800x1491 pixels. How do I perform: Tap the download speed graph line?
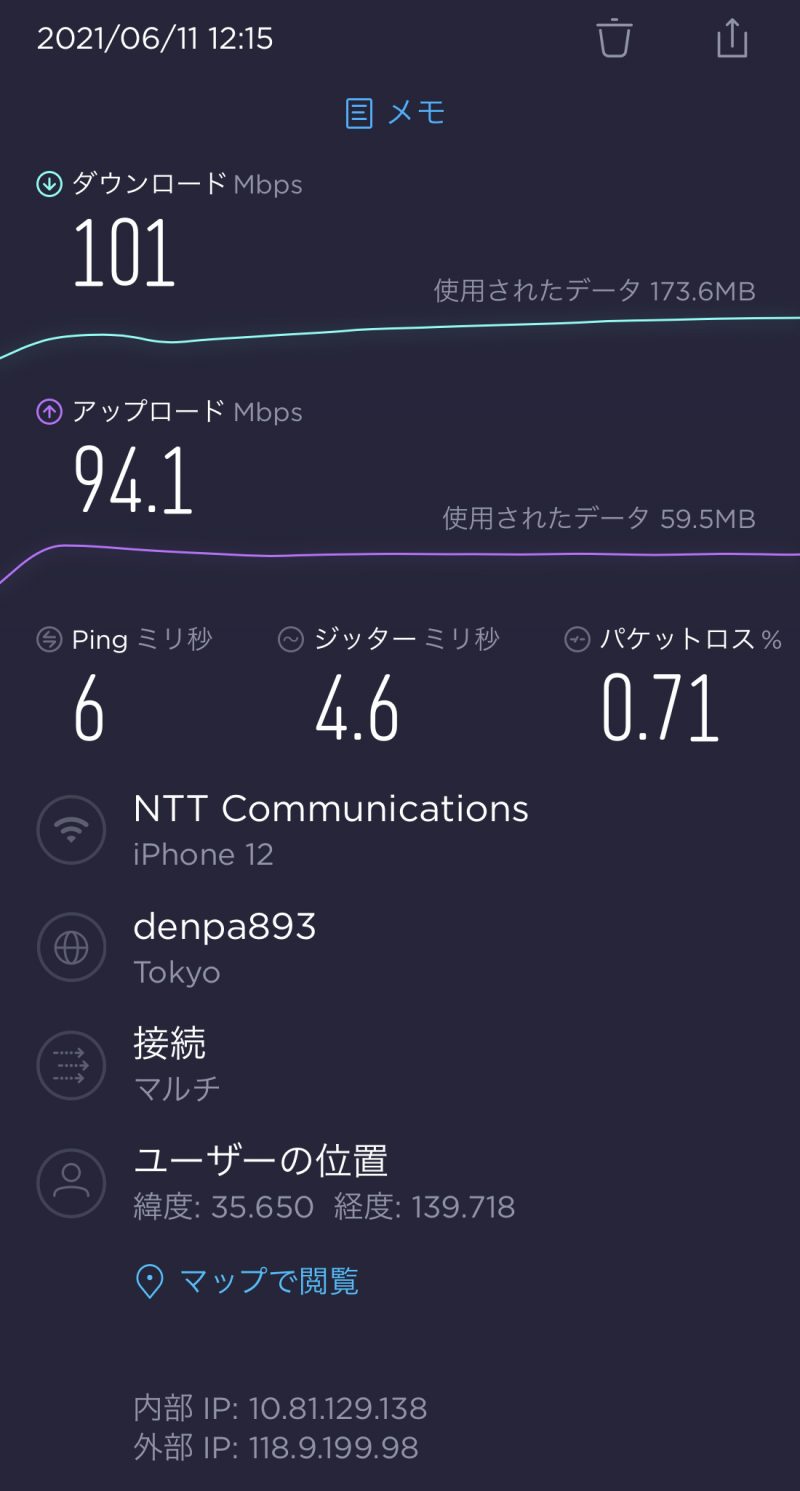[x=400, y=330]
